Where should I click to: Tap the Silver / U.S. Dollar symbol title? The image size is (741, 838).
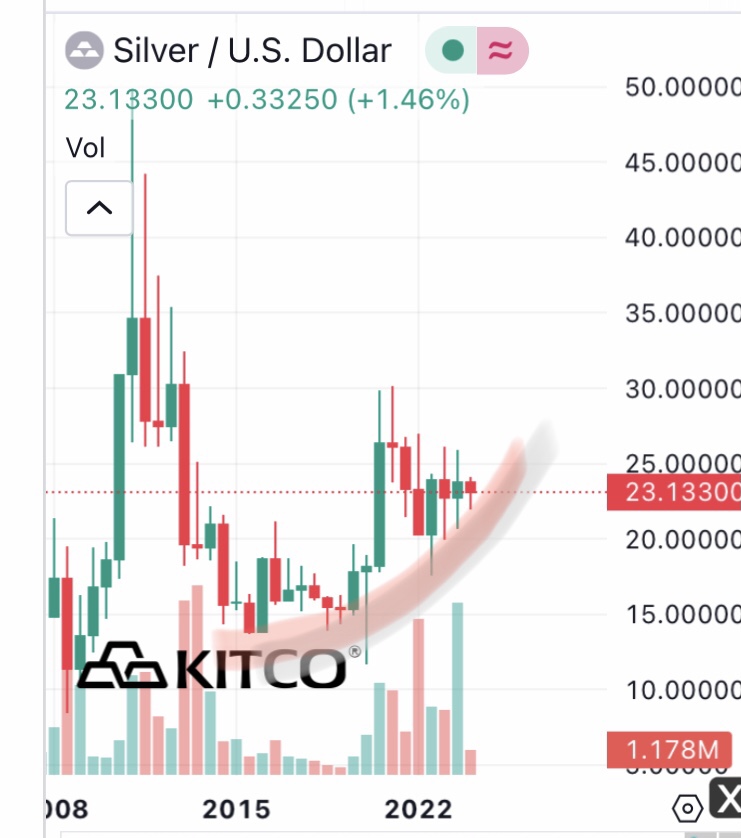[251, 49]
